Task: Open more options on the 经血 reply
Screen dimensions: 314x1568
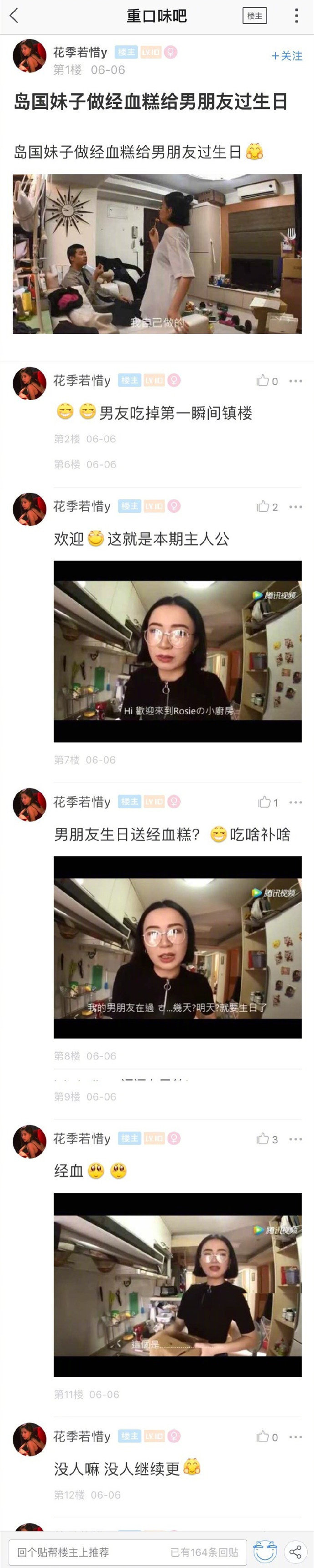Action: pos(296,1139)
